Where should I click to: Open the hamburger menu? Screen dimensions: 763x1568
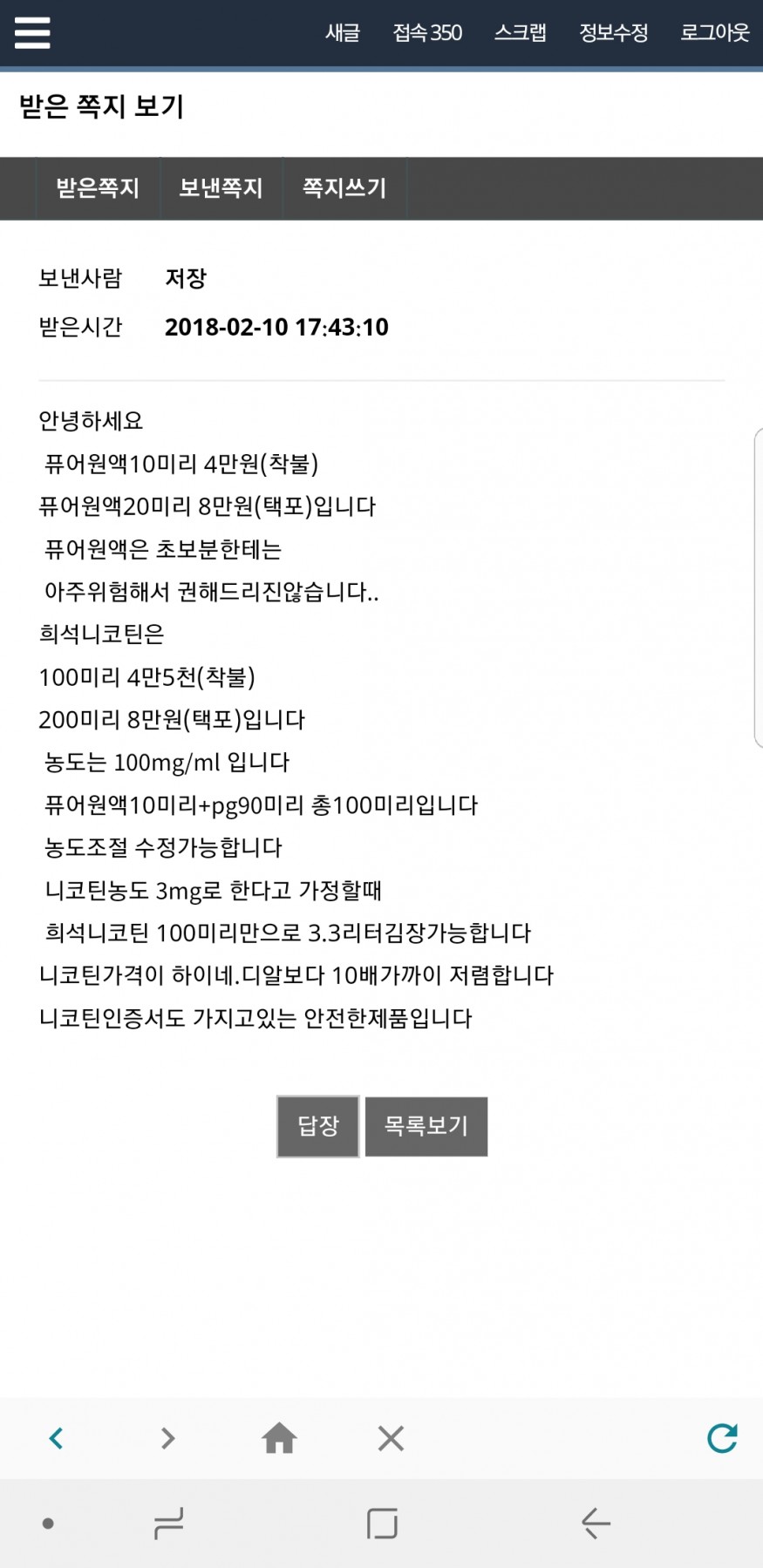(32, 33)
